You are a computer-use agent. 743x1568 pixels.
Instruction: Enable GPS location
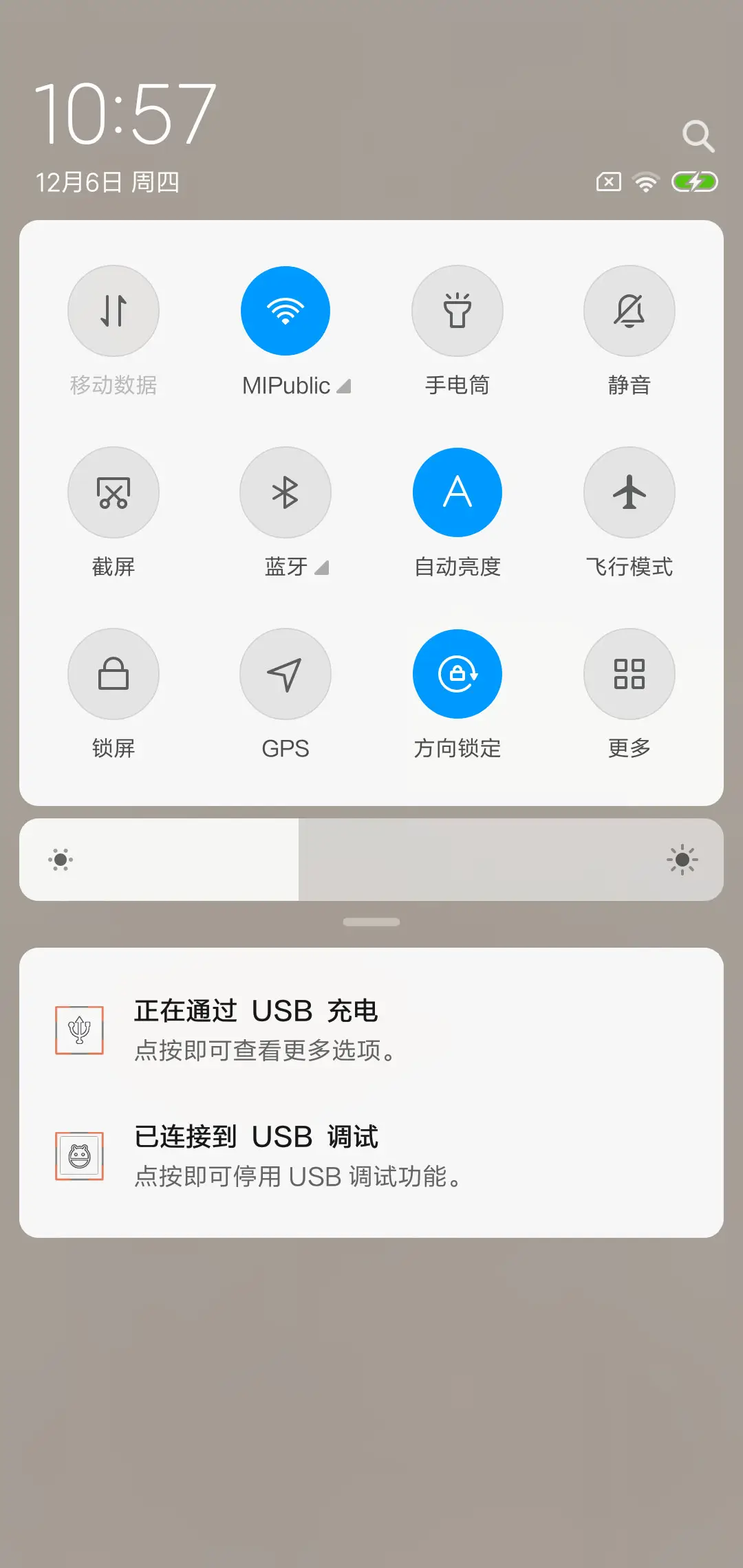(286, 674)
